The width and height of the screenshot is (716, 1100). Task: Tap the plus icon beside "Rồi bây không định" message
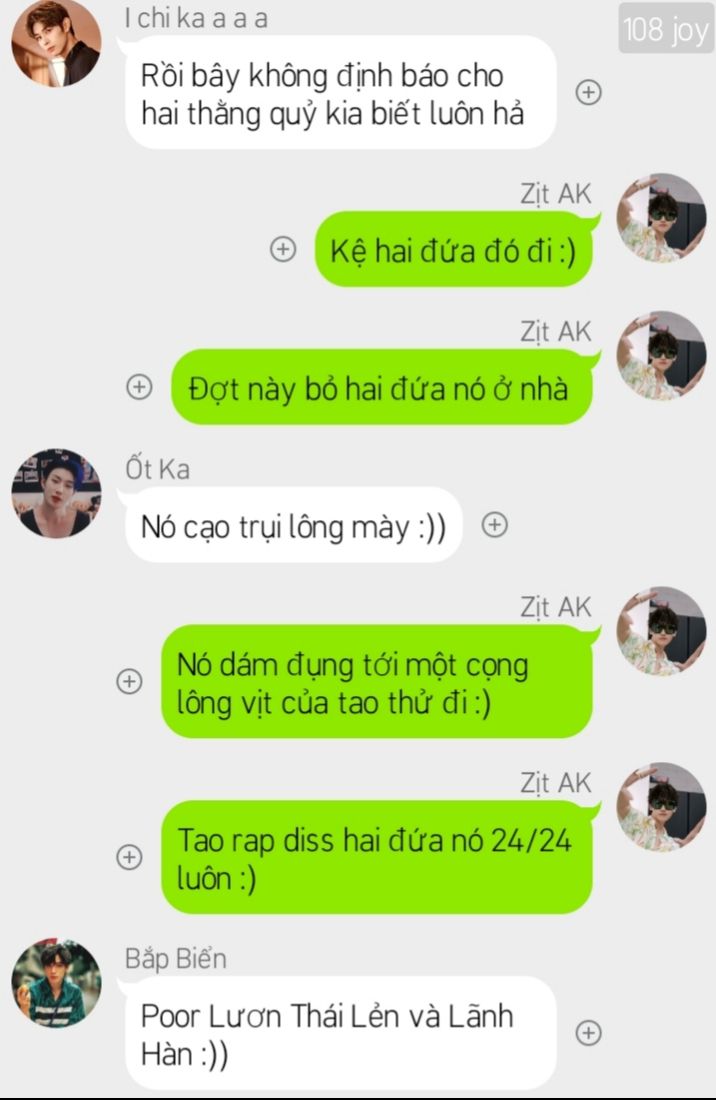pos(589,92)
